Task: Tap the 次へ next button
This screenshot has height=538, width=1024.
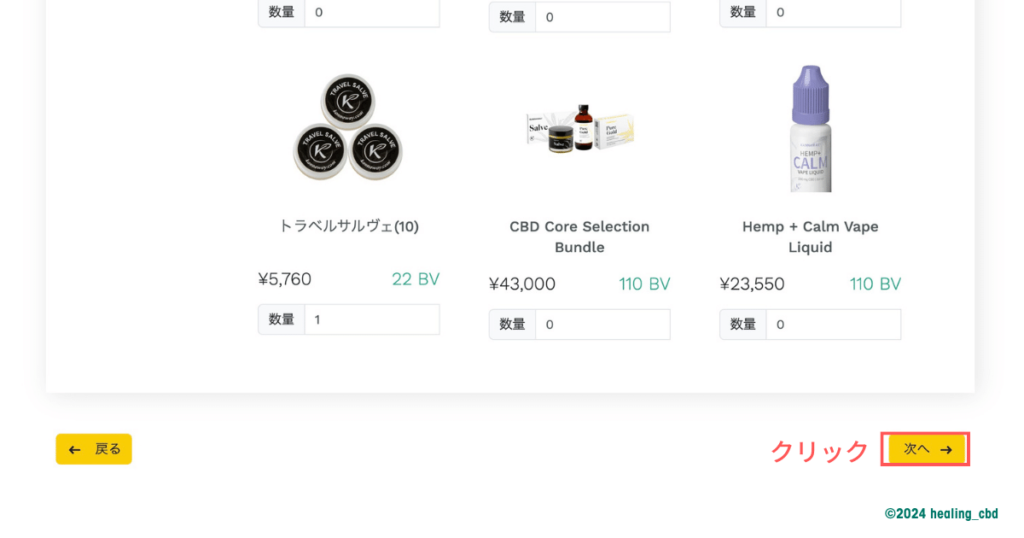Action: (926, 449)
